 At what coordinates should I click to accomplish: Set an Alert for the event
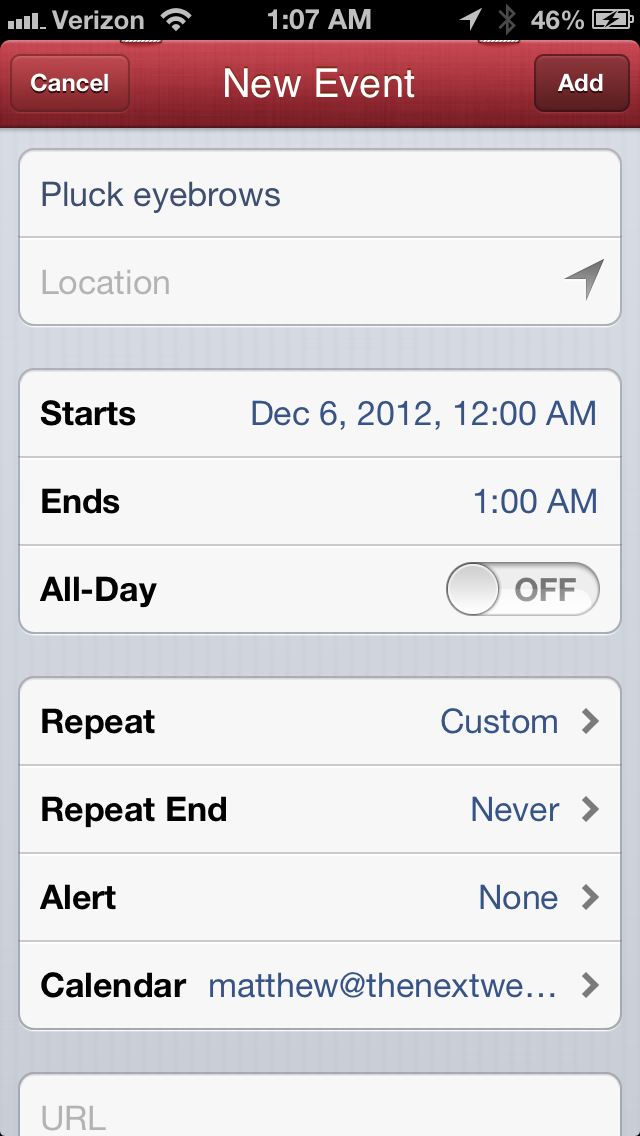(320, 898)
